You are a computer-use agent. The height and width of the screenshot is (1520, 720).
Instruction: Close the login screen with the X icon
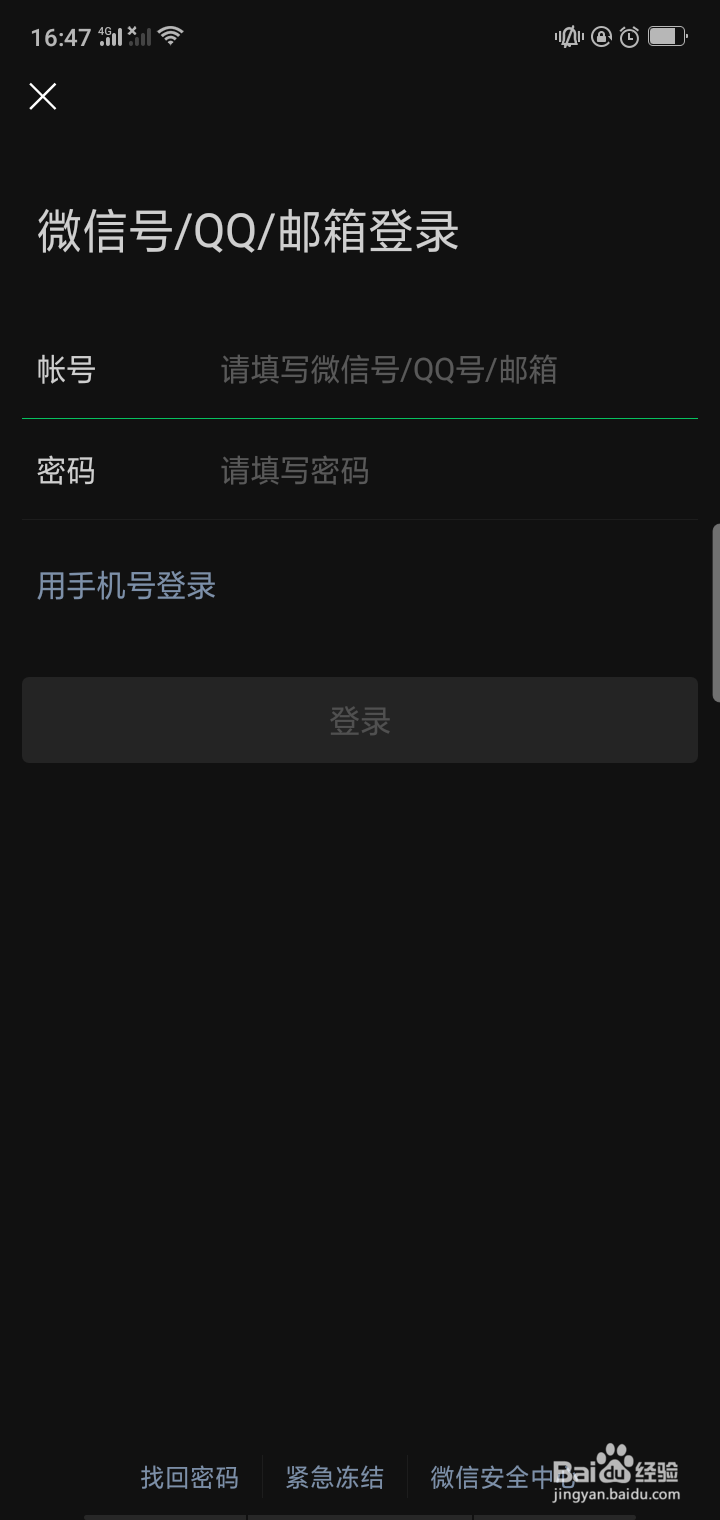[42, 96]
